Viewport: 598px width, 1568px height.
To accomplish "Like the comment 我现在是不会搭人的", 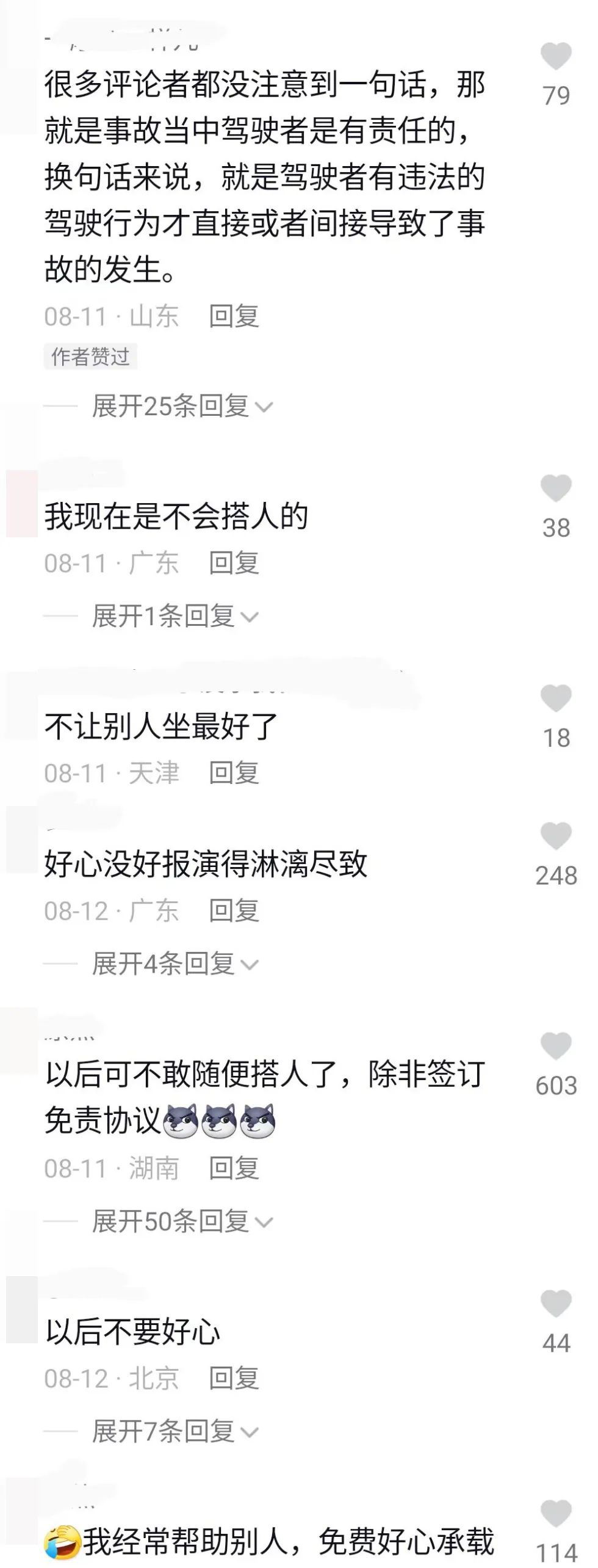I will [x=555, y=489].
